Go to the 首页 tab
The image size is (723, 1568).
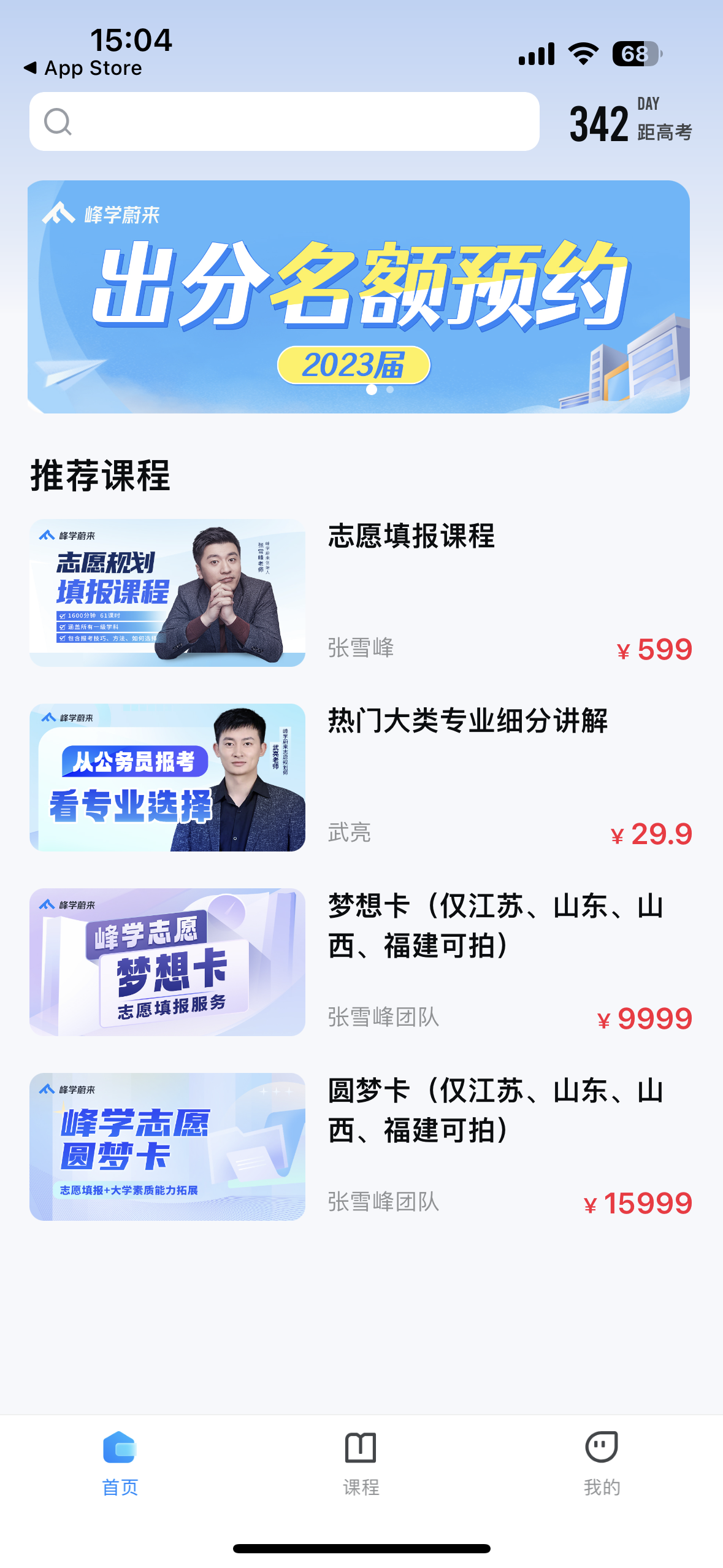pos(120,1462)
